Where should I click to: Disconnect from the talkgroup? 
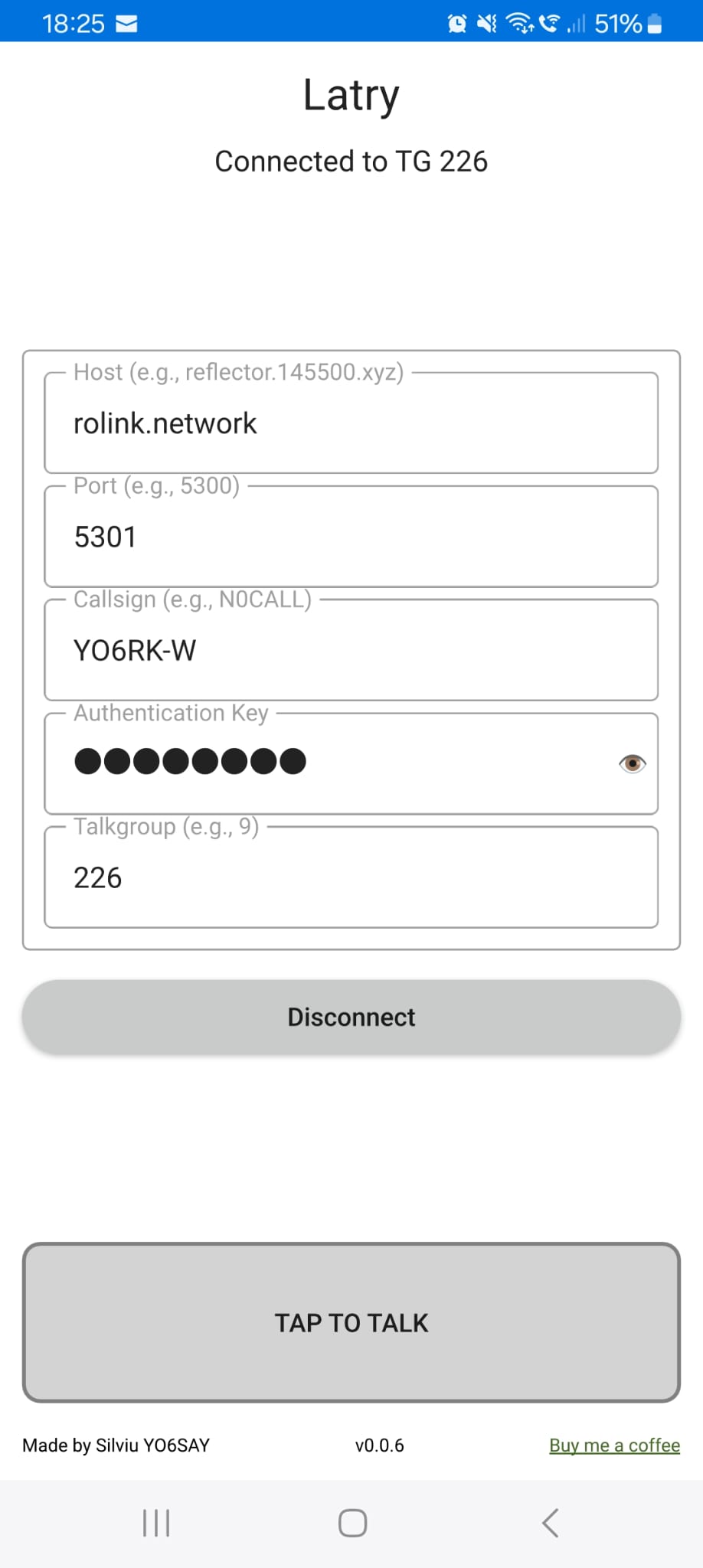pyautogui.click(x=351, y=1017)
